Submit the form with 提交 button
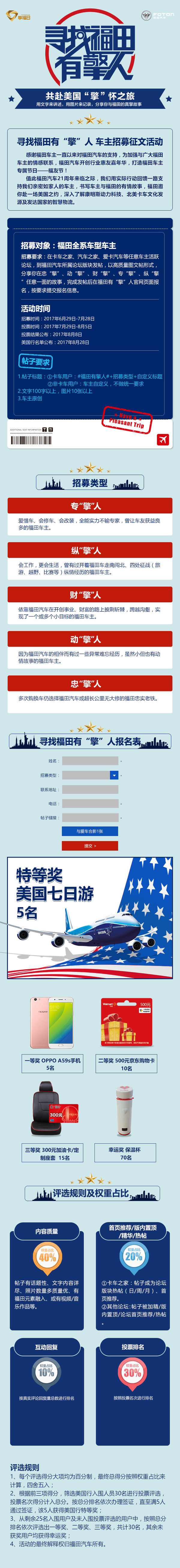Viewport: 180px width, 1568px height. tap(89, 845)
